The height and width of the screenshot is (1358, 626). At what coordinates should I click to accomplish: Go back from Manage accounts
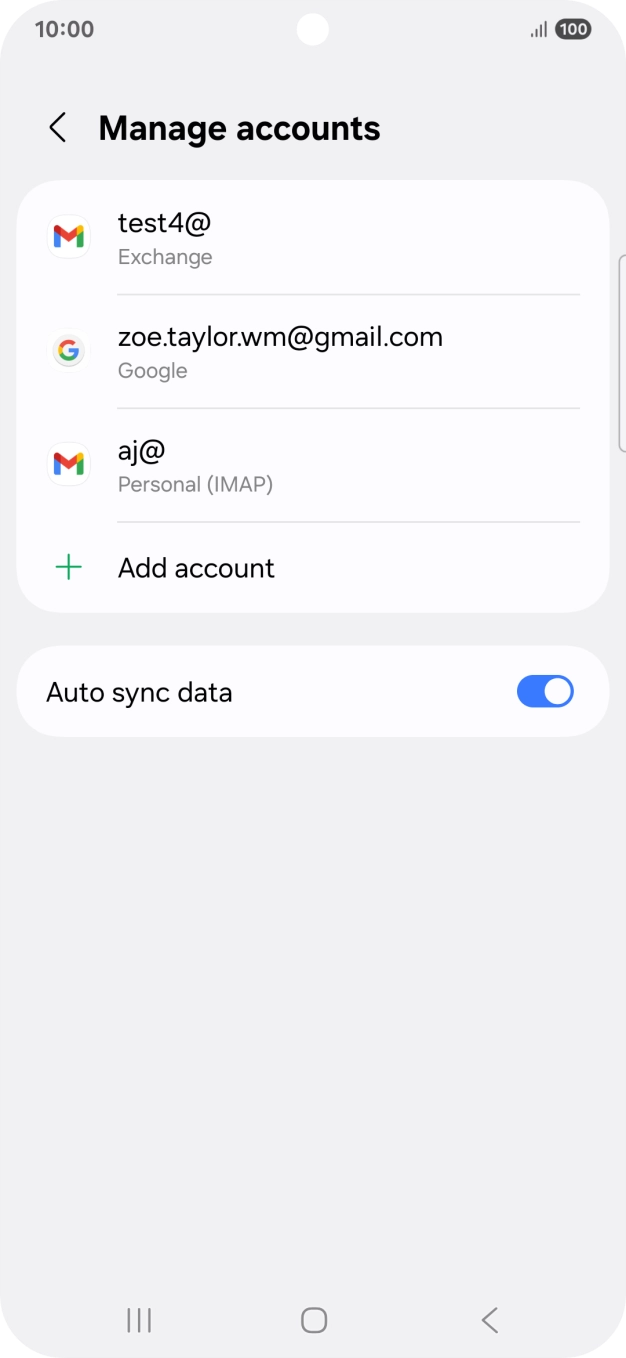[x=58, y=128]
